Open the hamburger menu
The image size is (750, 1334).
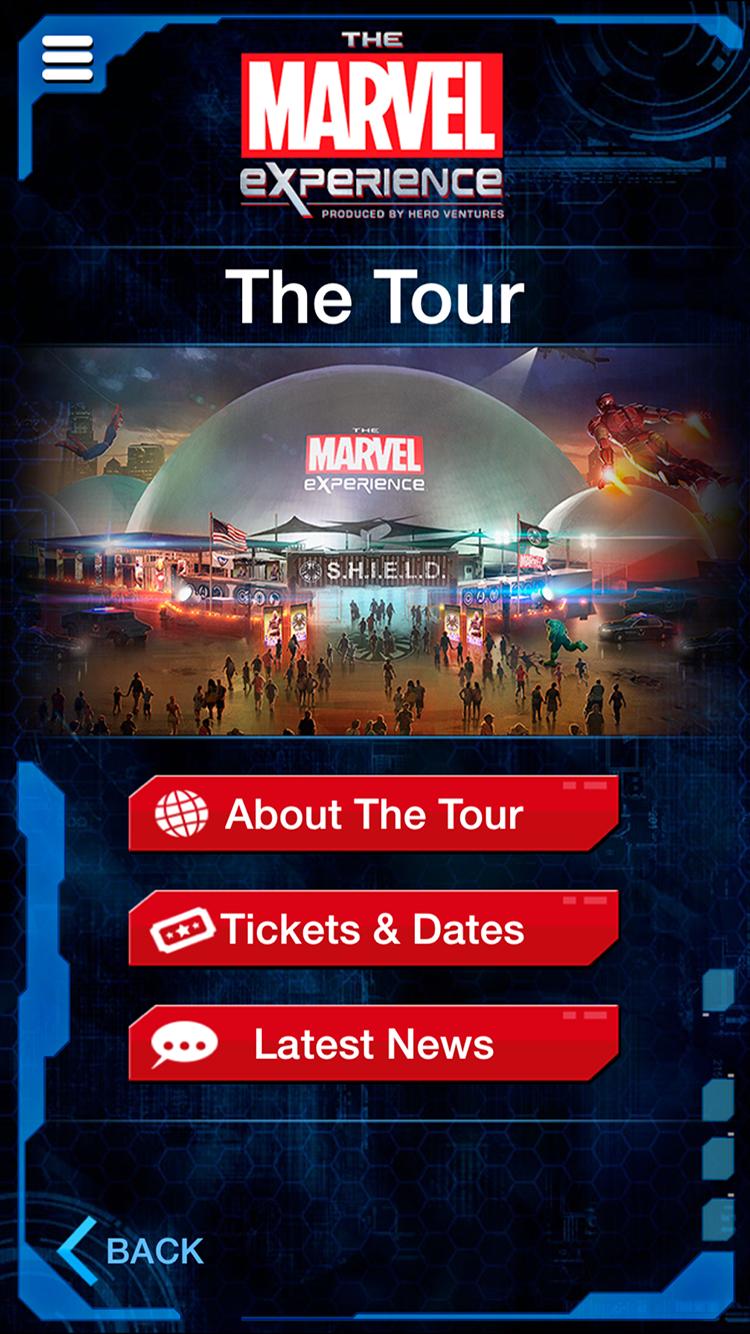click(x=68, y=59)
